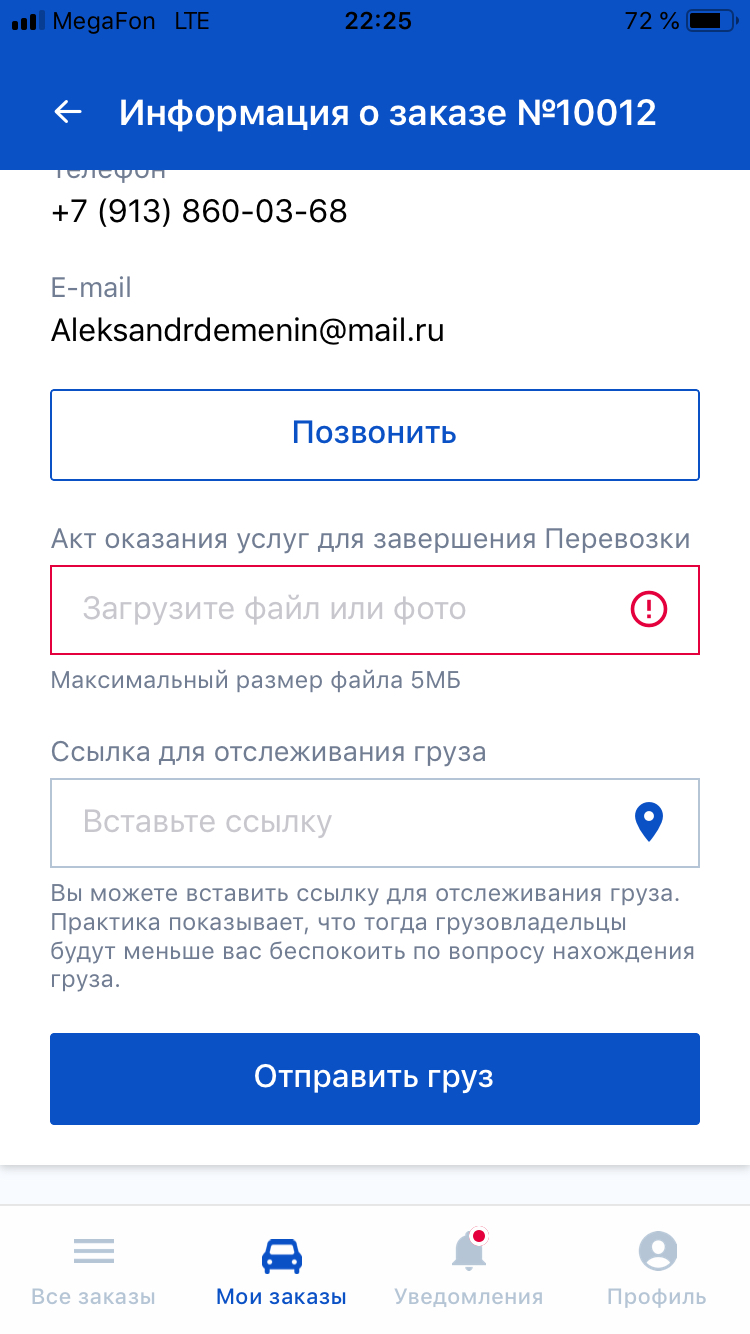This screenshot has height=1334, width=750.
Task: Tap the location pin icon in link field
Action: (649, 822)
